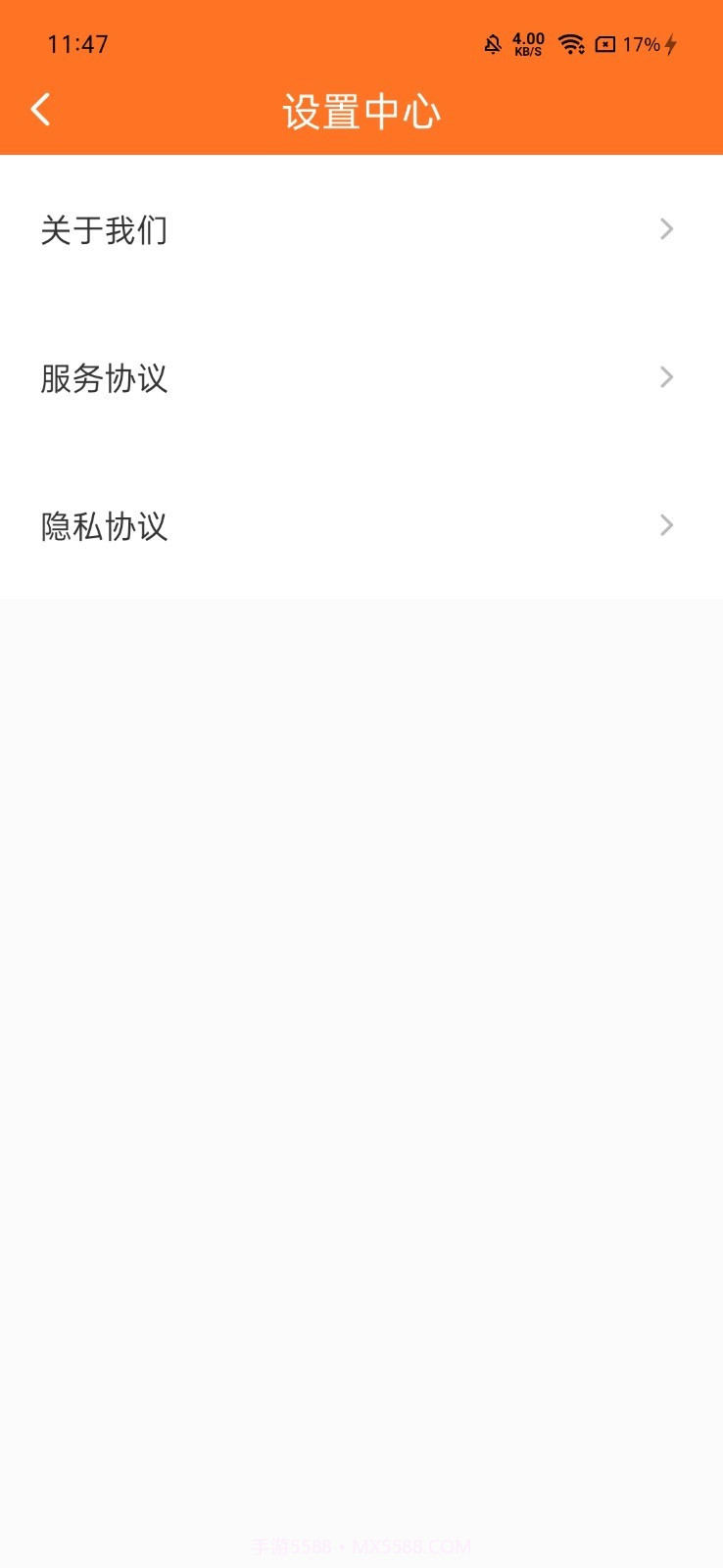Screen dimensions: 723x1568
Task: Tap the 4.00 KB/S network speed indicator
Action: coord(527,44)
